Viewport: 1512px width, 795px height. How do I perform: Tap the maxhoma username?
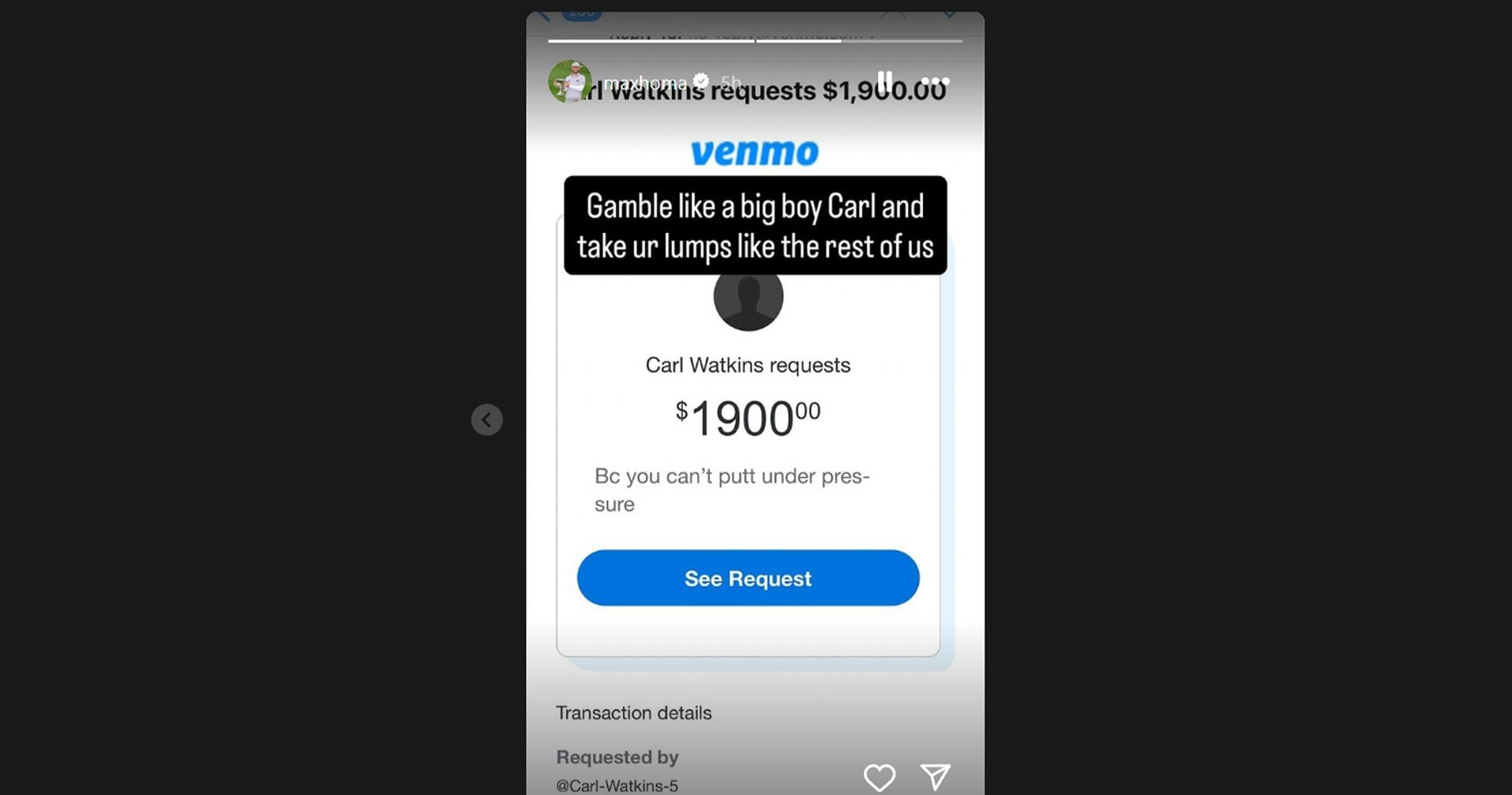click(645, 83)
